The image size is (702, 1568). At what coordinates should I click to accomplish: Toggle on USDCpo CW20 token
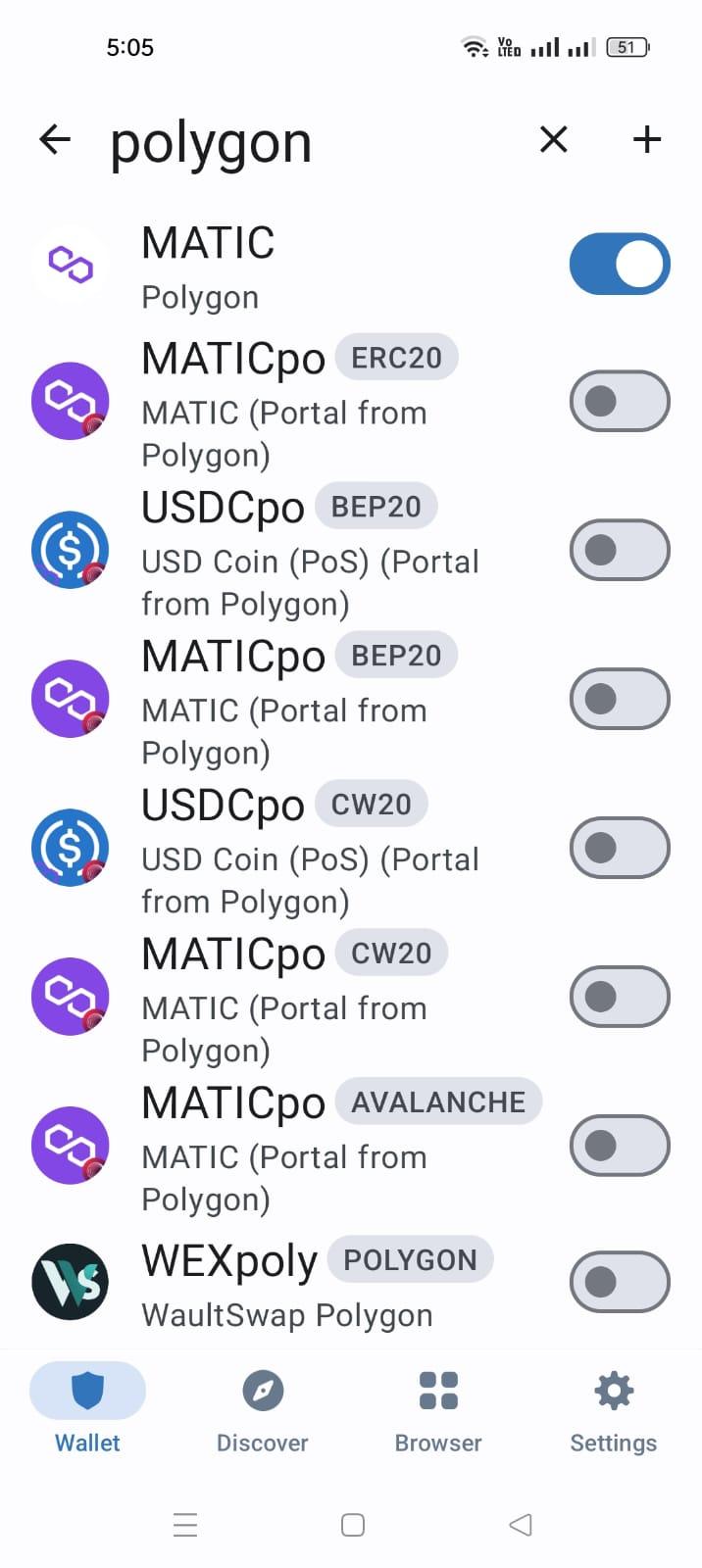pyautogui.click(x=620, y=848)
